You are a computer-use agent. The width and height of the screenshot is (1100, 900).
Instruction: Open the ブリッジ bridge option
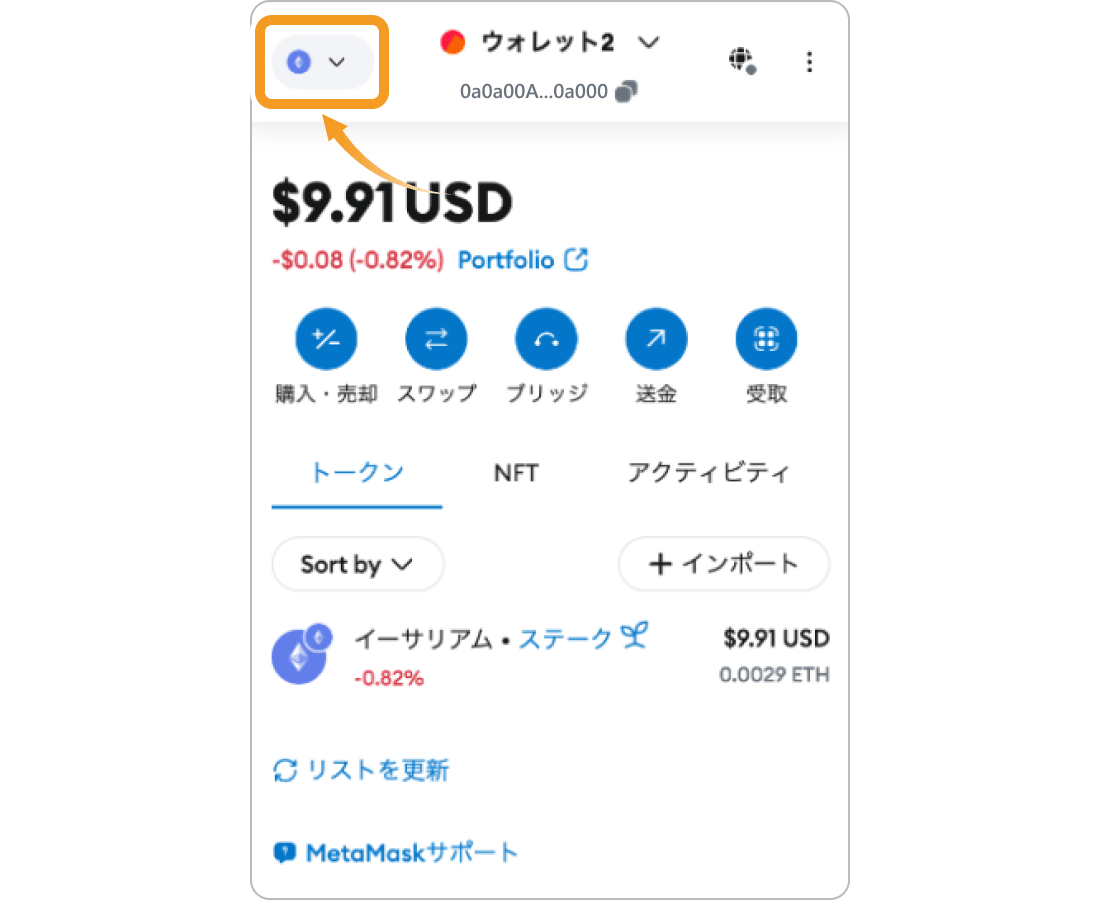(546, 340)
